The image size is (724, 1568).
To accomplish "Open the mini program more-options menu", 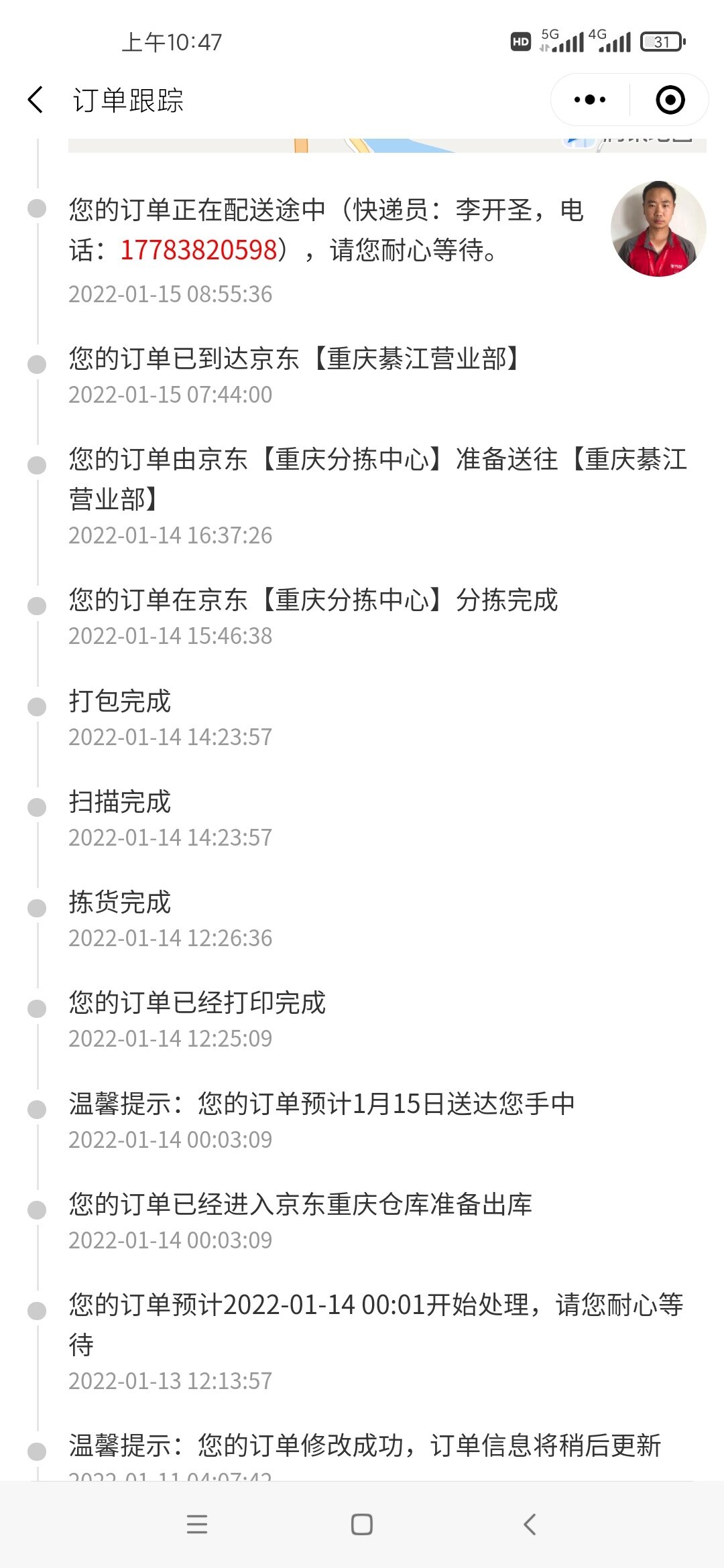I will pos(590,100).
